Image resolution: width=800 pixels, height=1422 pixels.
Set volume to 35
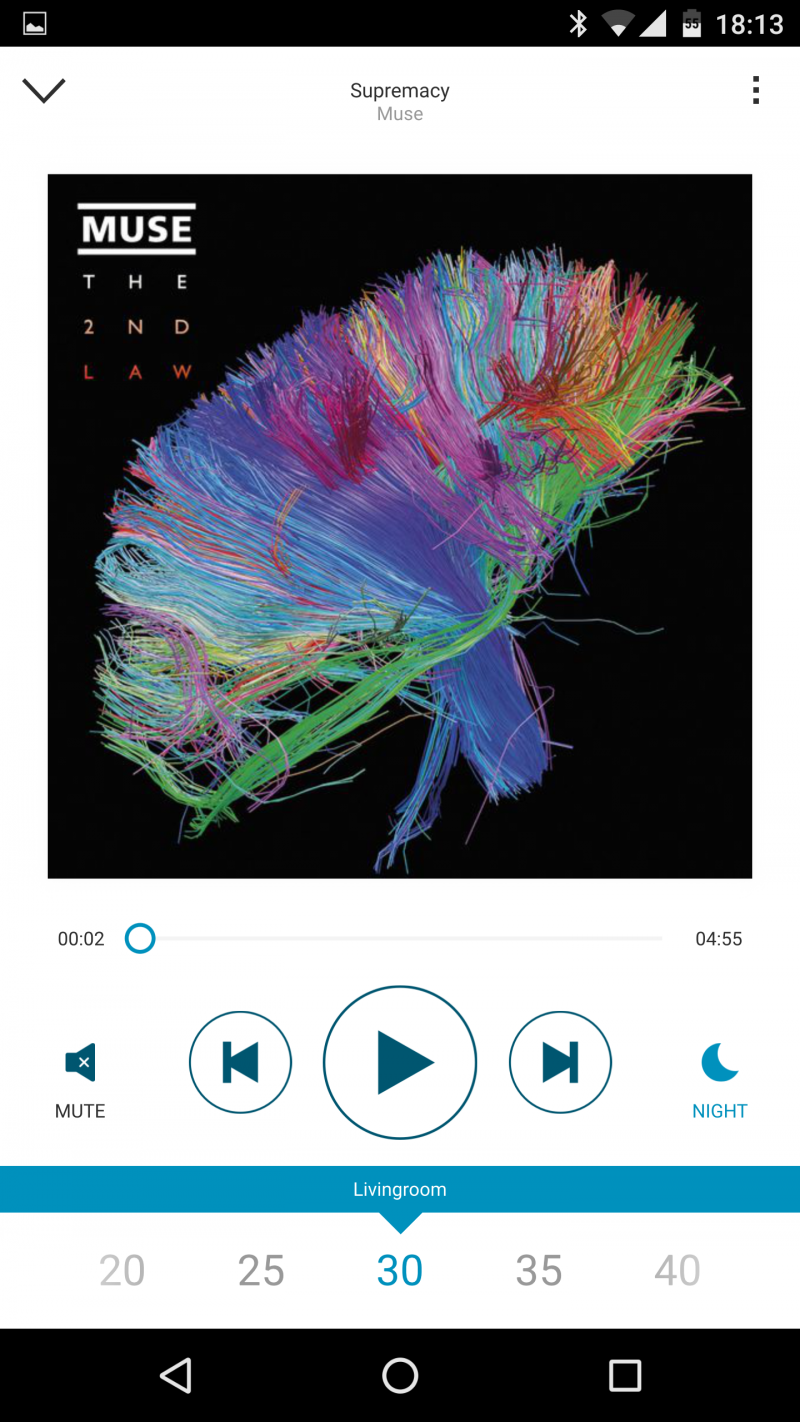[x=539, y=1271]
